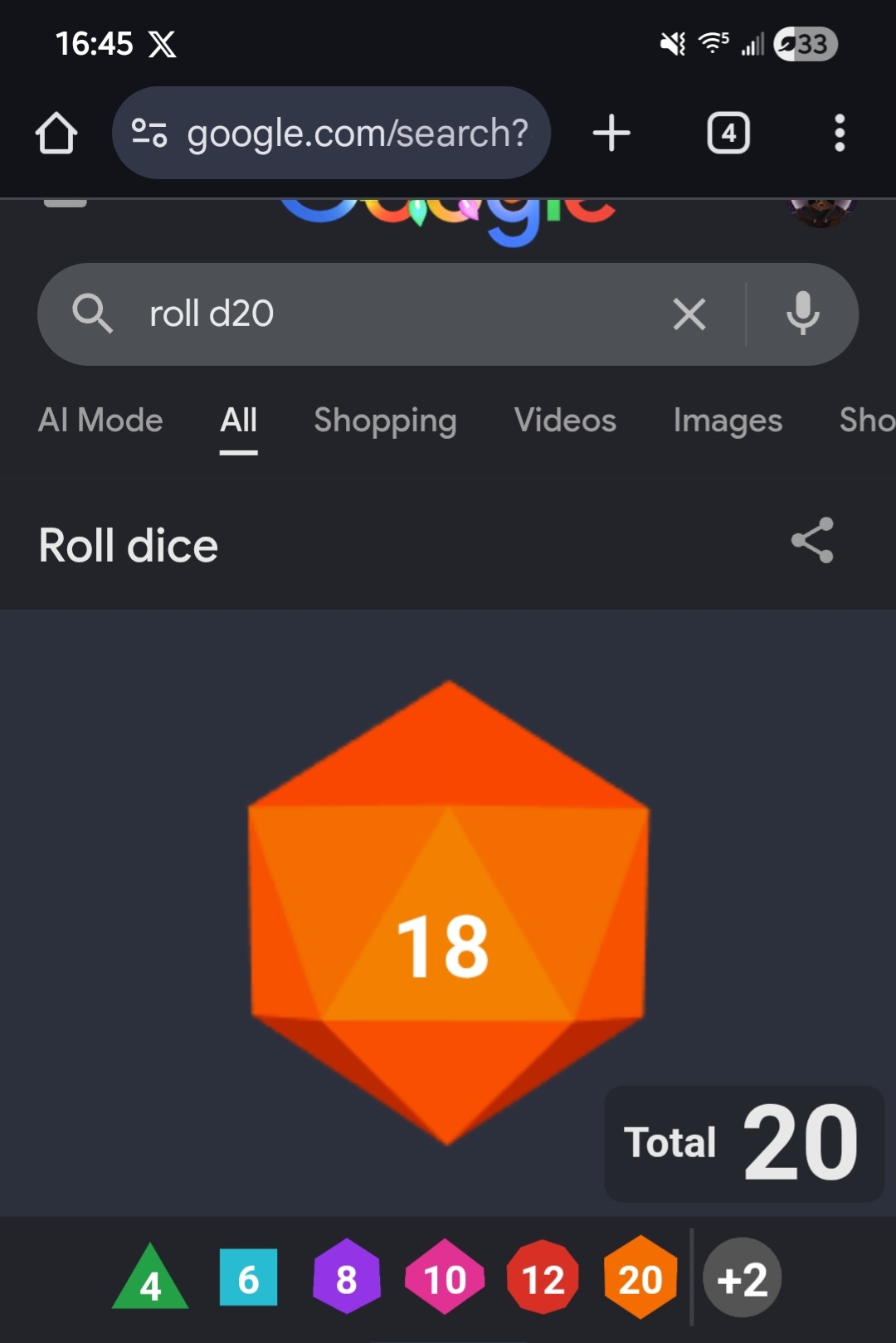
Task: Add a 10-sided die
Action: (446, 1278)
